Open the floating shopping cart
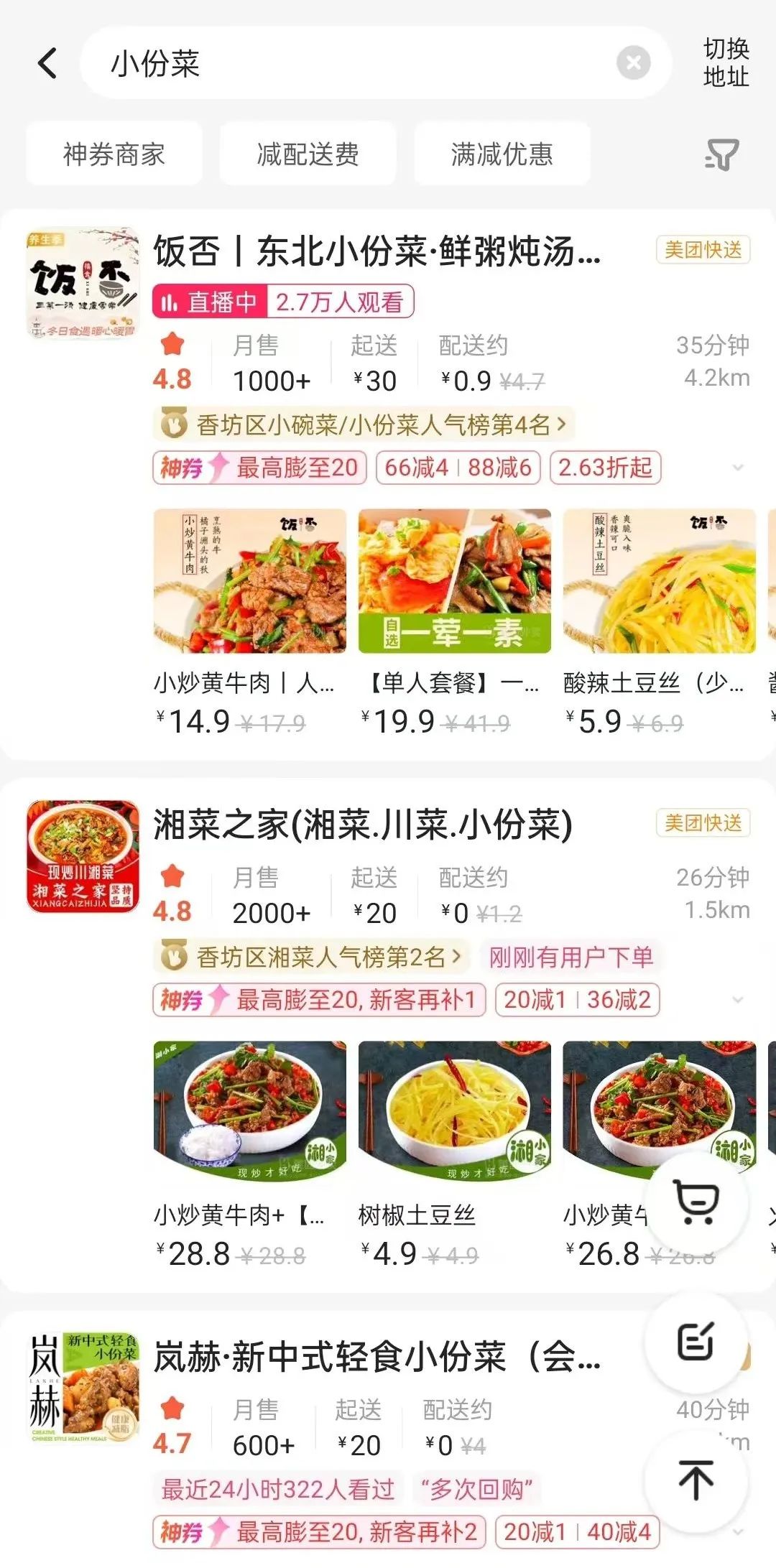 [696, 1200]
